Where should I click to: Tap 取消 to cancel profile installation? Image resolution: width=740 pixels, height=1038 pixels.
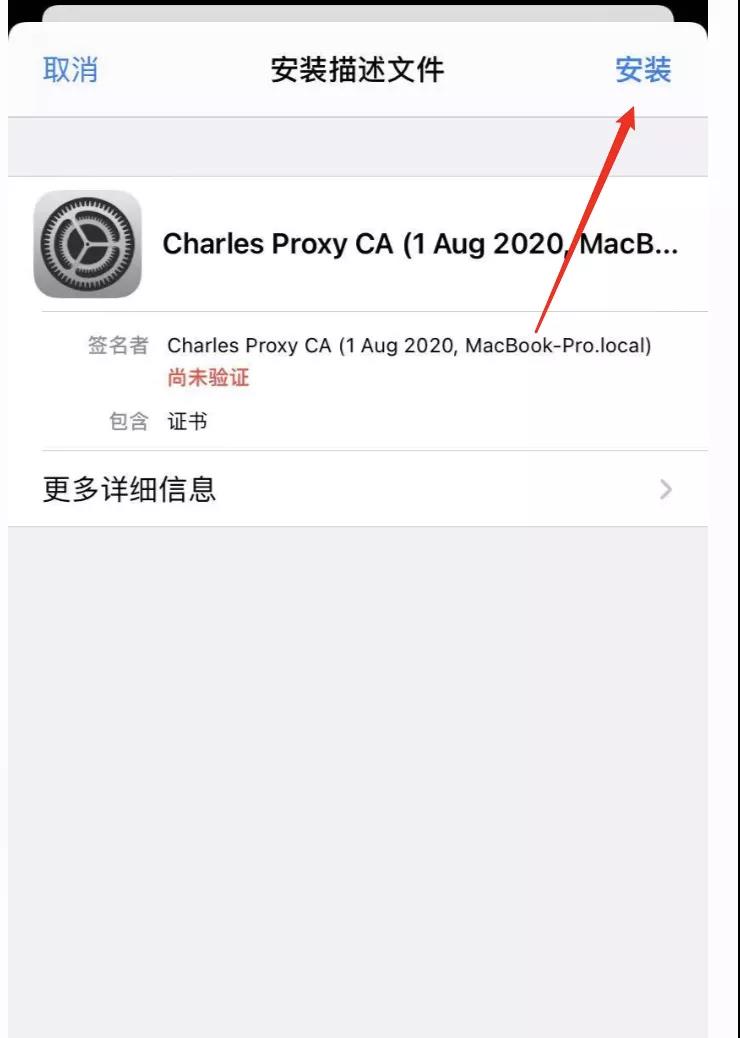coord(70,71)
